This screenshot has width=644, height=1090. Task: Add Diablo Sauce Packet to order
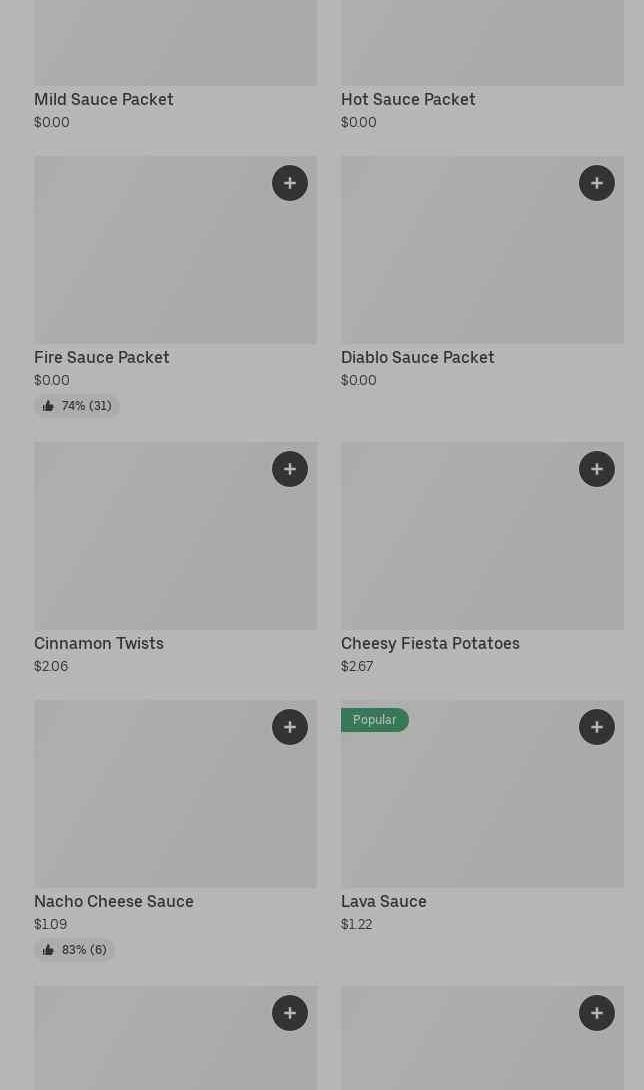click(597, 183)
